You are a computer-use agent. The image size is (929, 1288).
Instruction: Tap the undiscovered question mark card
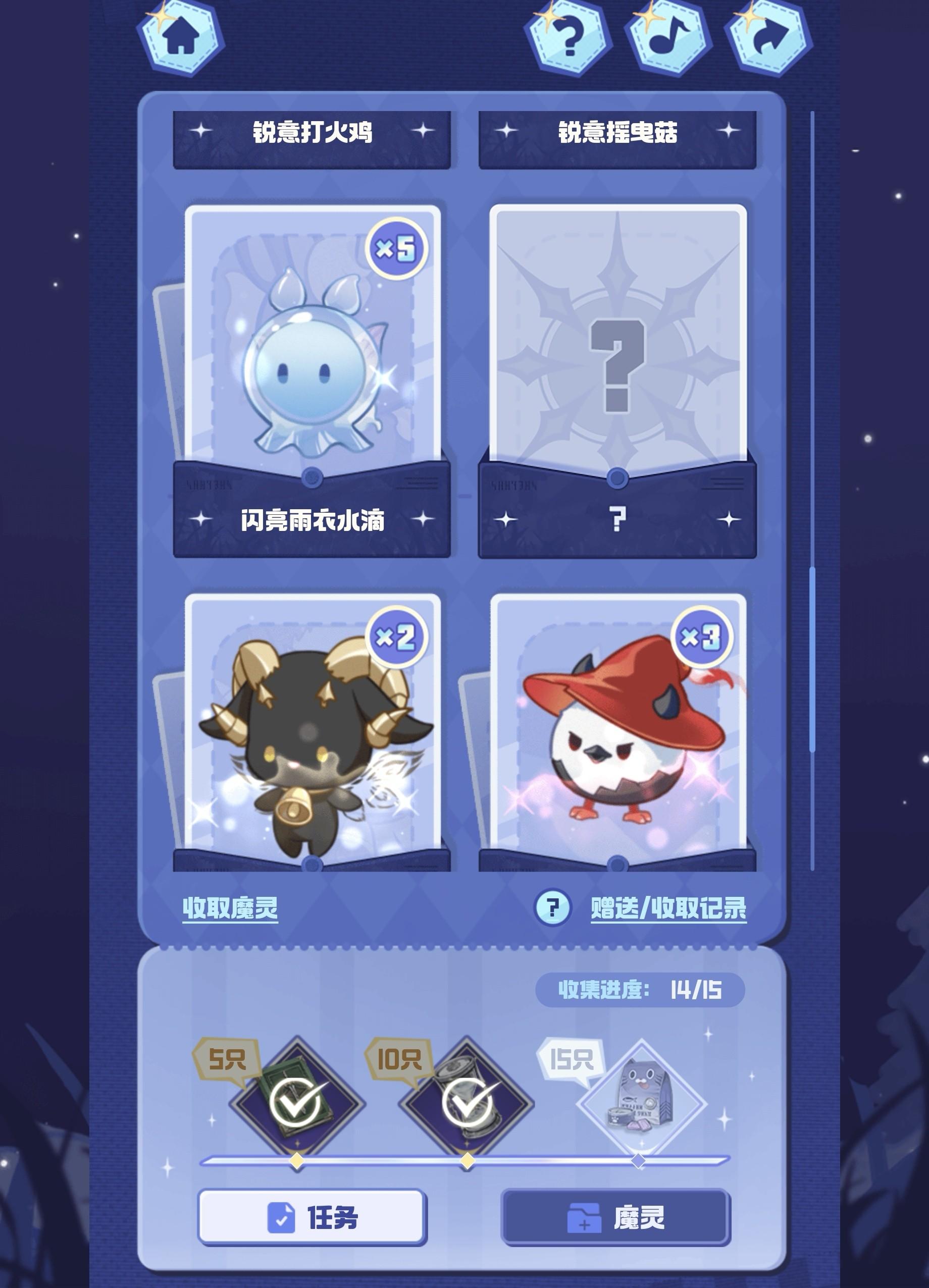pyautogui.click(x=617, y=352)
